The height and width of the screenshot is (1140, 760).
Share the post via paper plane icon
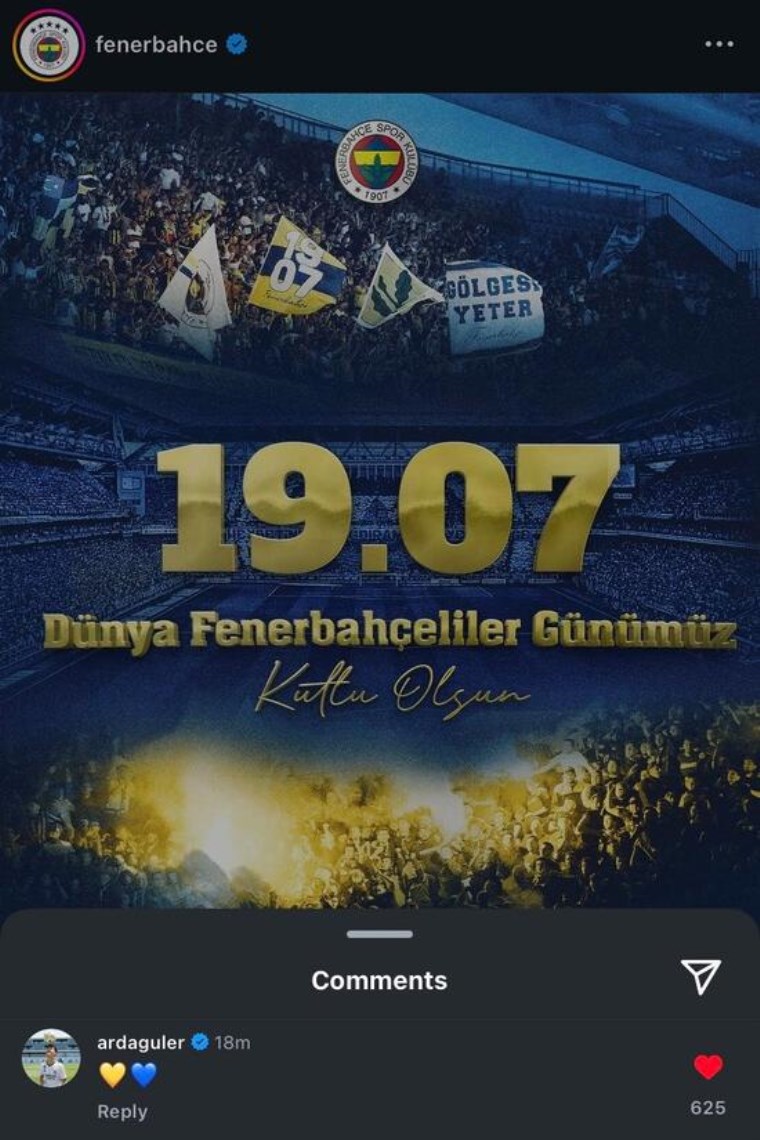(700, 977)
